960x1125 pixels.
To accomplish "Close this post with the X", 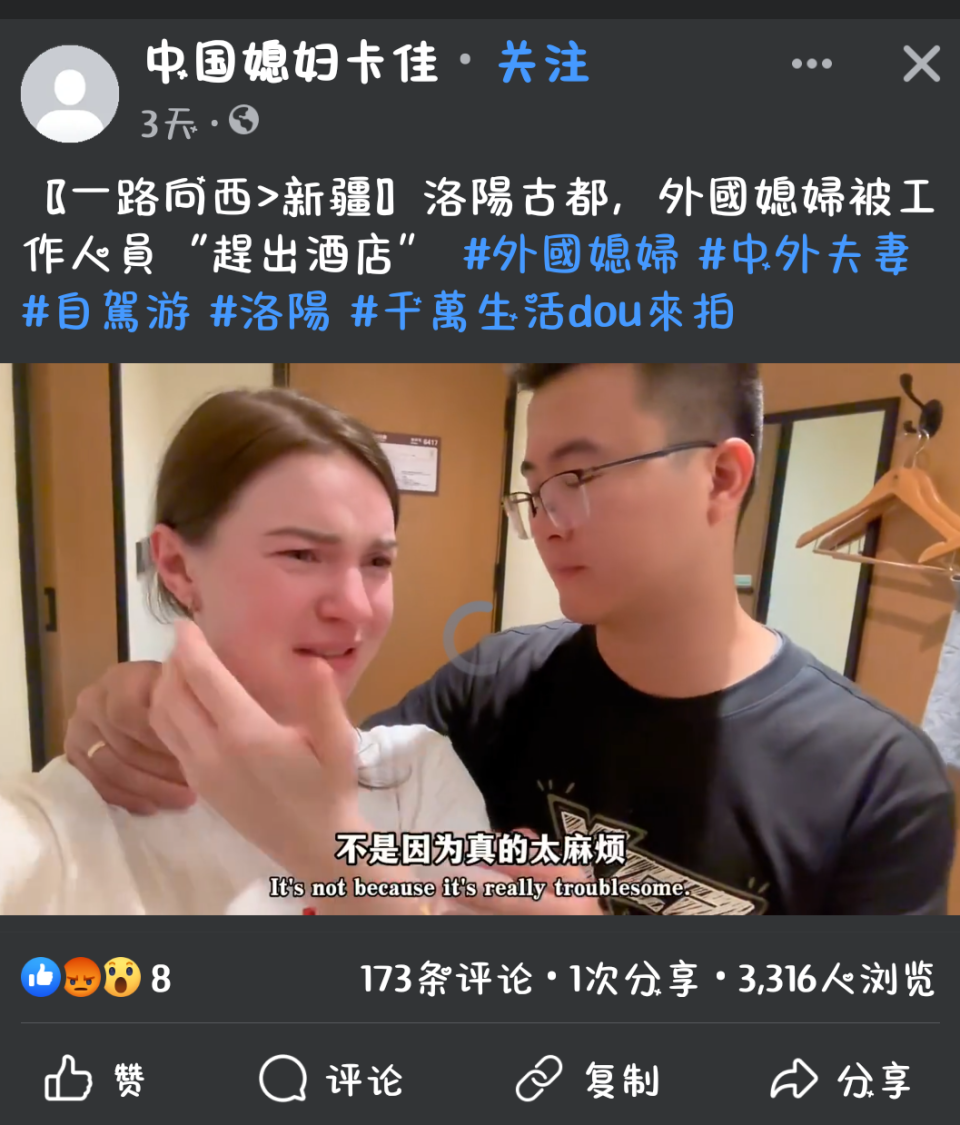I will [921, 64].
